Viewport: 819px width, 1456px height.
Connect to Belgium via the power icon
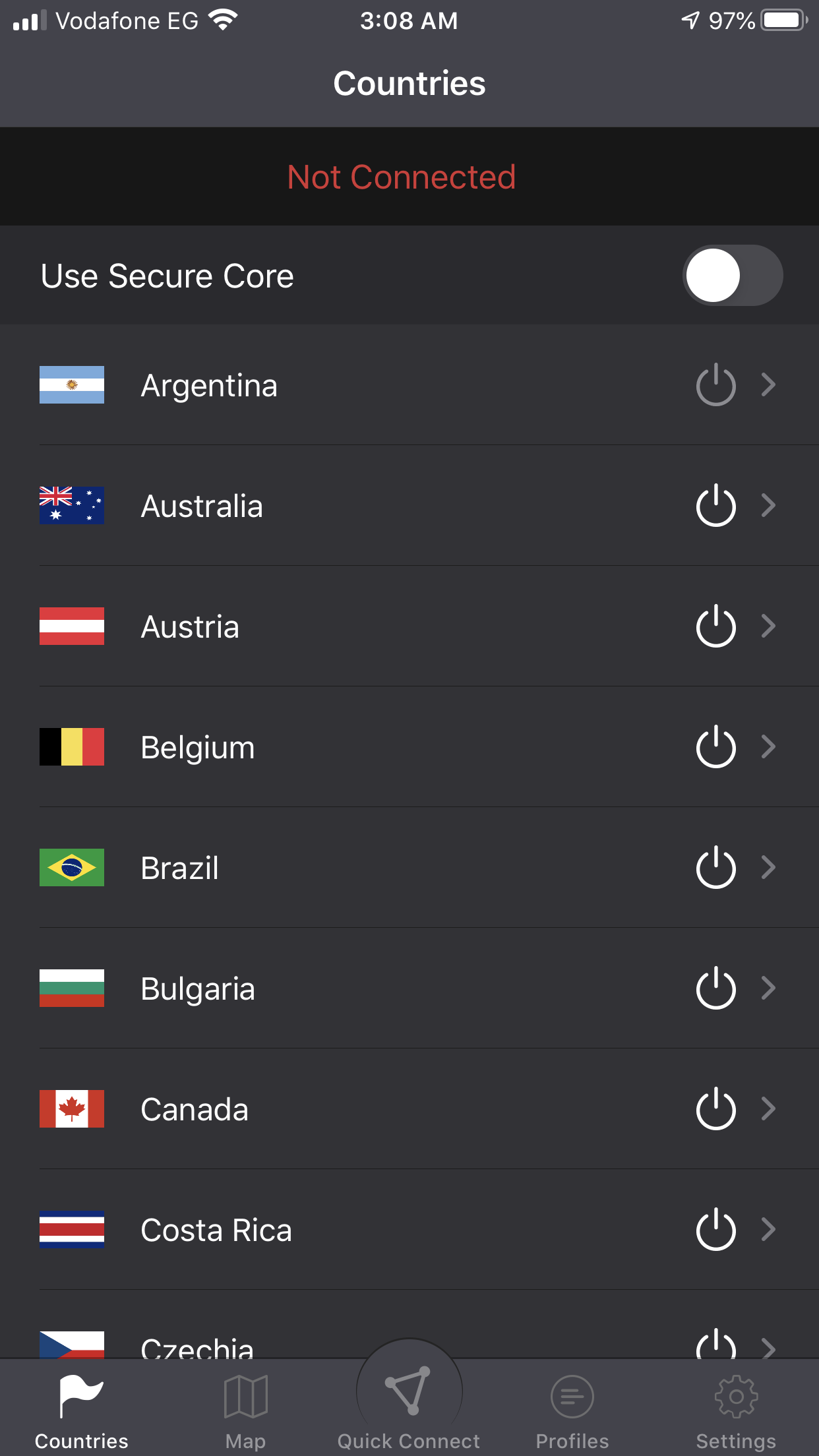pos(716,747)
